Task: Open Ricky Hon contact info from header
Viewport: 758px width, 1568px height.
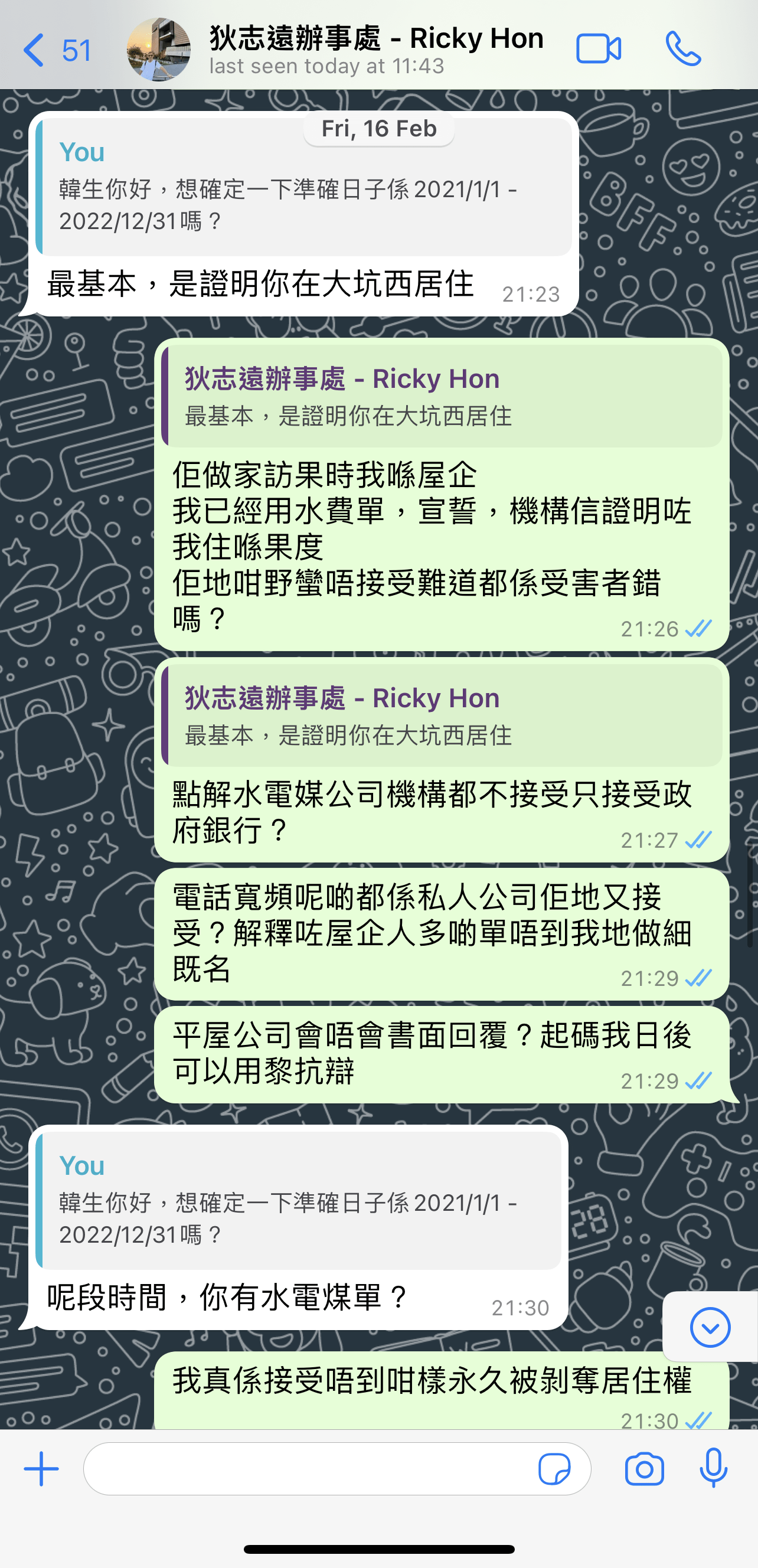Action: pyautogui.click(x=376, y=48)
